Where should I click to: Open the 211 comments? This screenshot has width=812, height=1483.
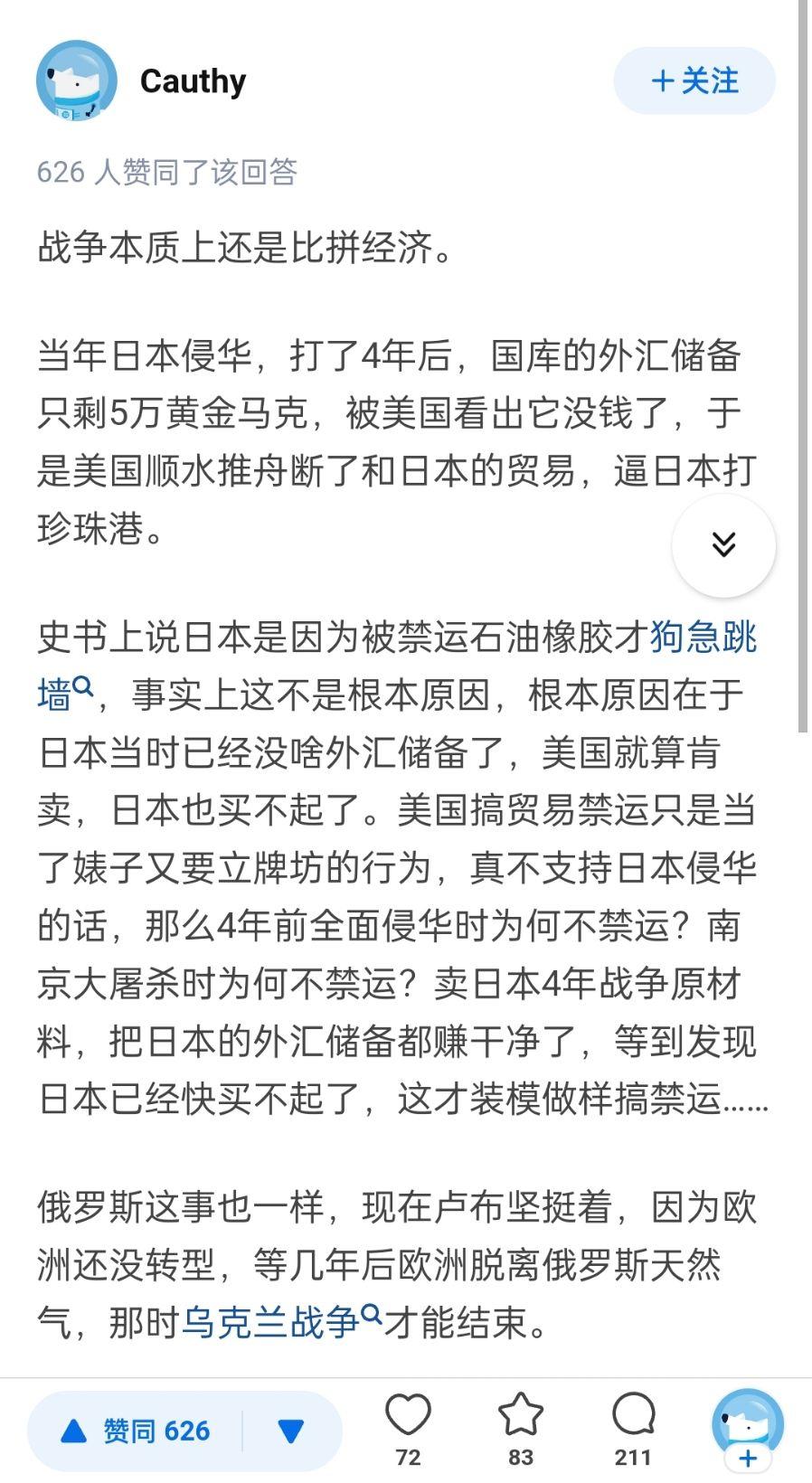[x=633, y=1429]
